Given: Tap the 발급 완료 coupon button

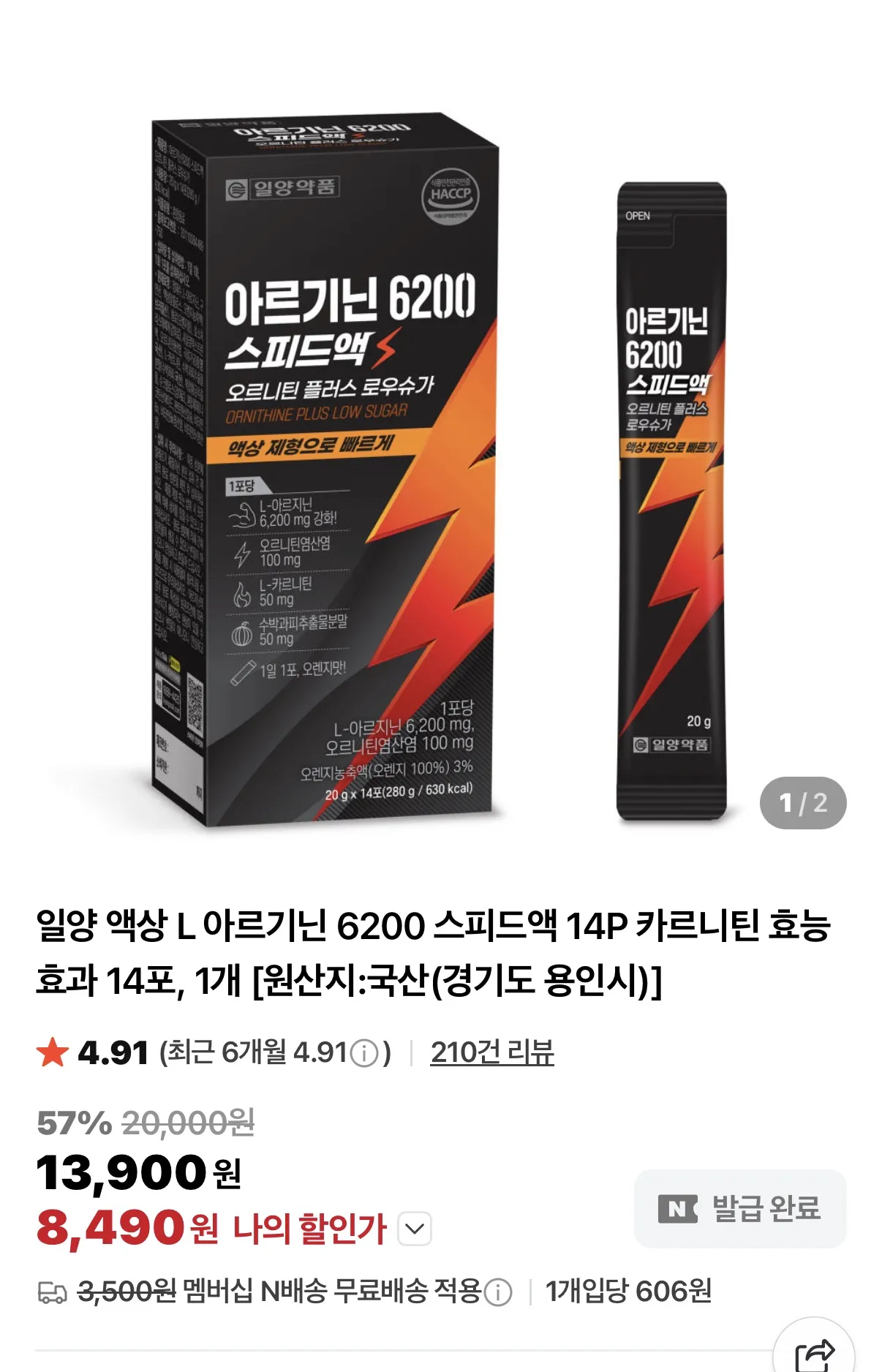Looking at the screenshot, I should (739, 1208).
